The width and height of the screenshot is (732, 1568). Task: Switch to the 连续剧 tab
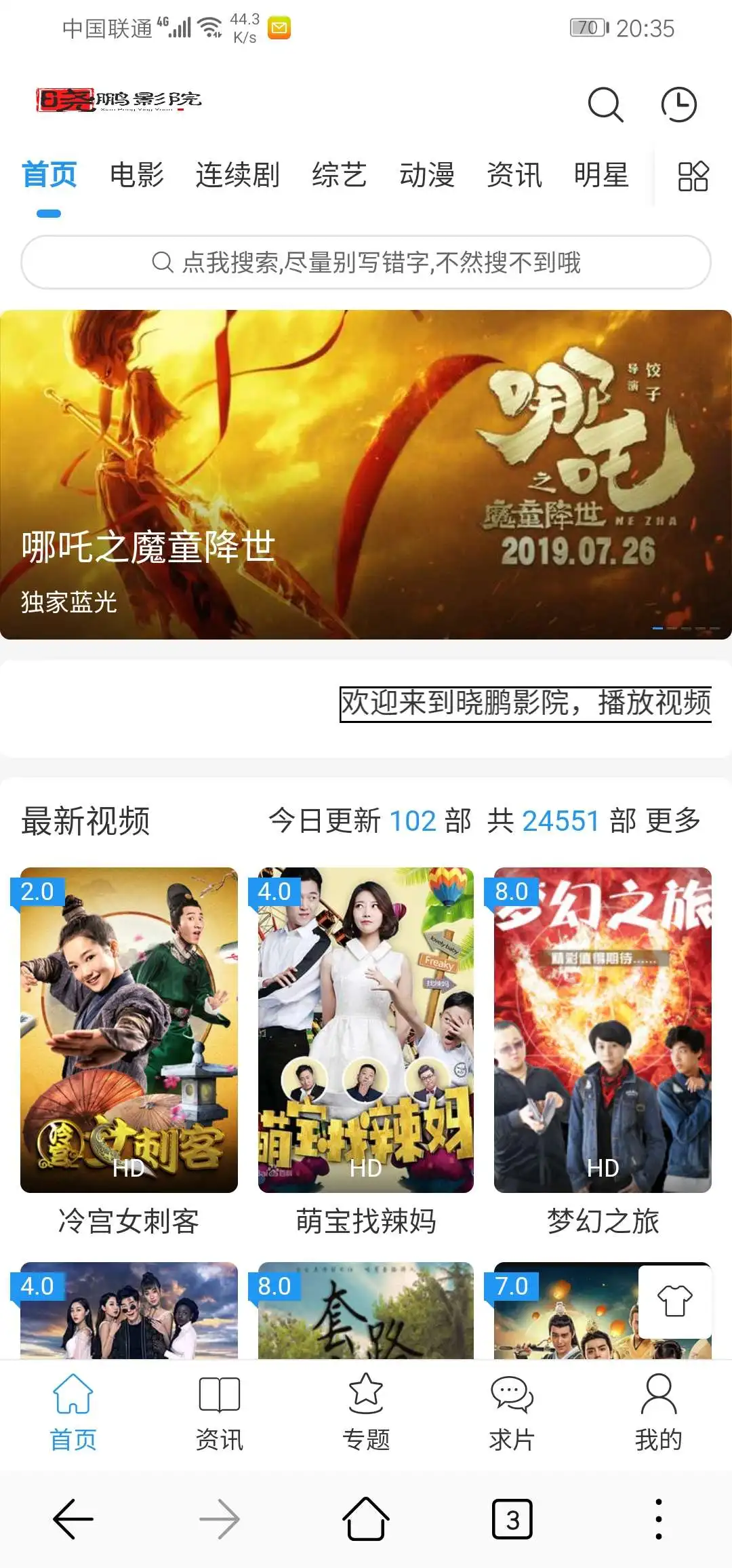pyautogui.click(x=237, y=175)
